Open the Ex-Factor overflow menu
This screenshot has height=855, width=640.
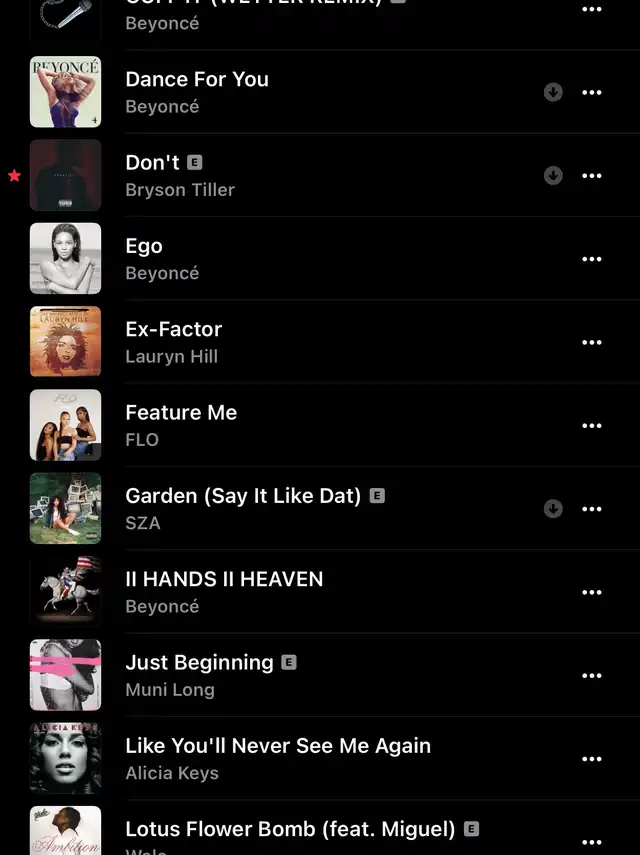click(x=592, y=342)
